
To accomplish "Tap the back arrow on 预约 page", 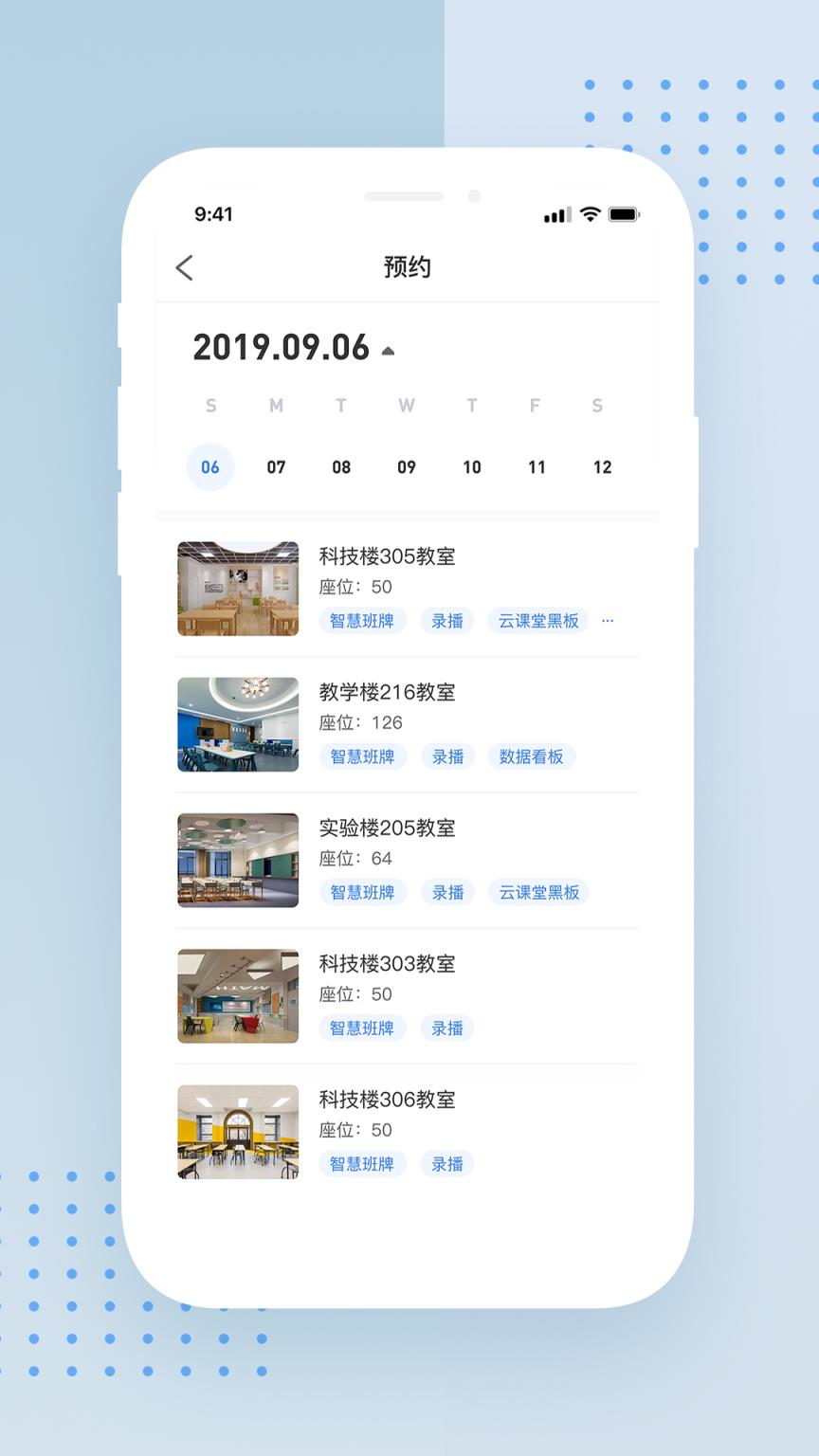I will [x=184, y=268].
